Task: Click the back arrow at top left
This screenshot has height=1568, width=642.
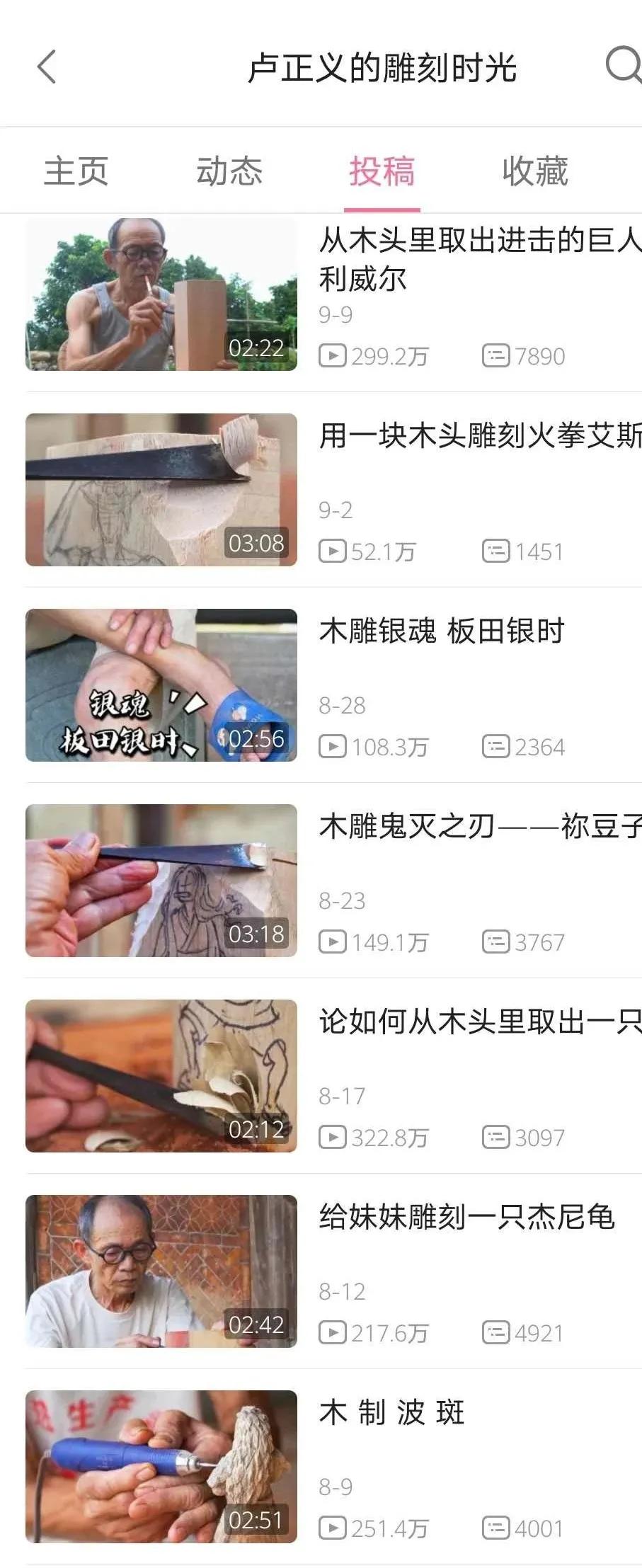Action: [x=46, y=67]
